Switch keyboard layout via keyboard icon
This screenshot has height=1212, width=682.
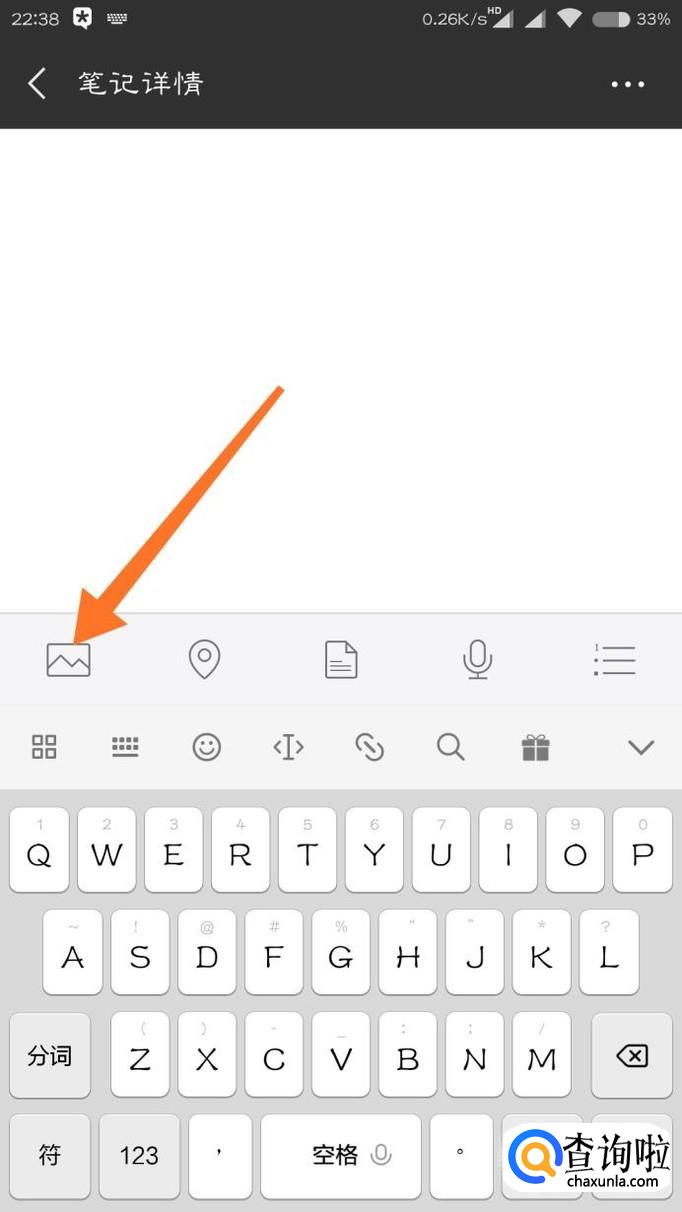click(x=125, y=747)
